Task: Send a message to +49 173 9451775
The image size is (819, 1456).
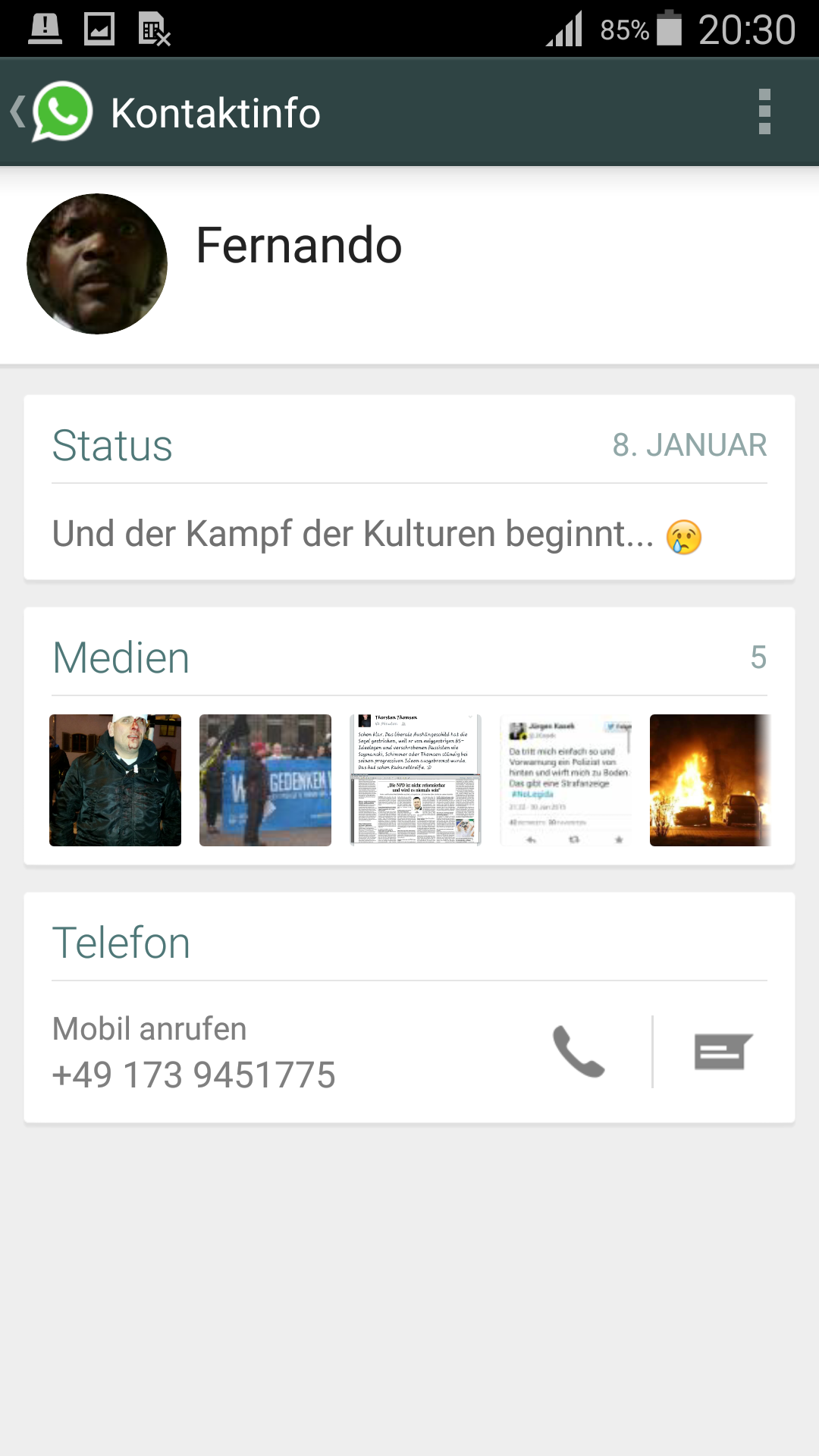Action: (x=723, y=1052)
